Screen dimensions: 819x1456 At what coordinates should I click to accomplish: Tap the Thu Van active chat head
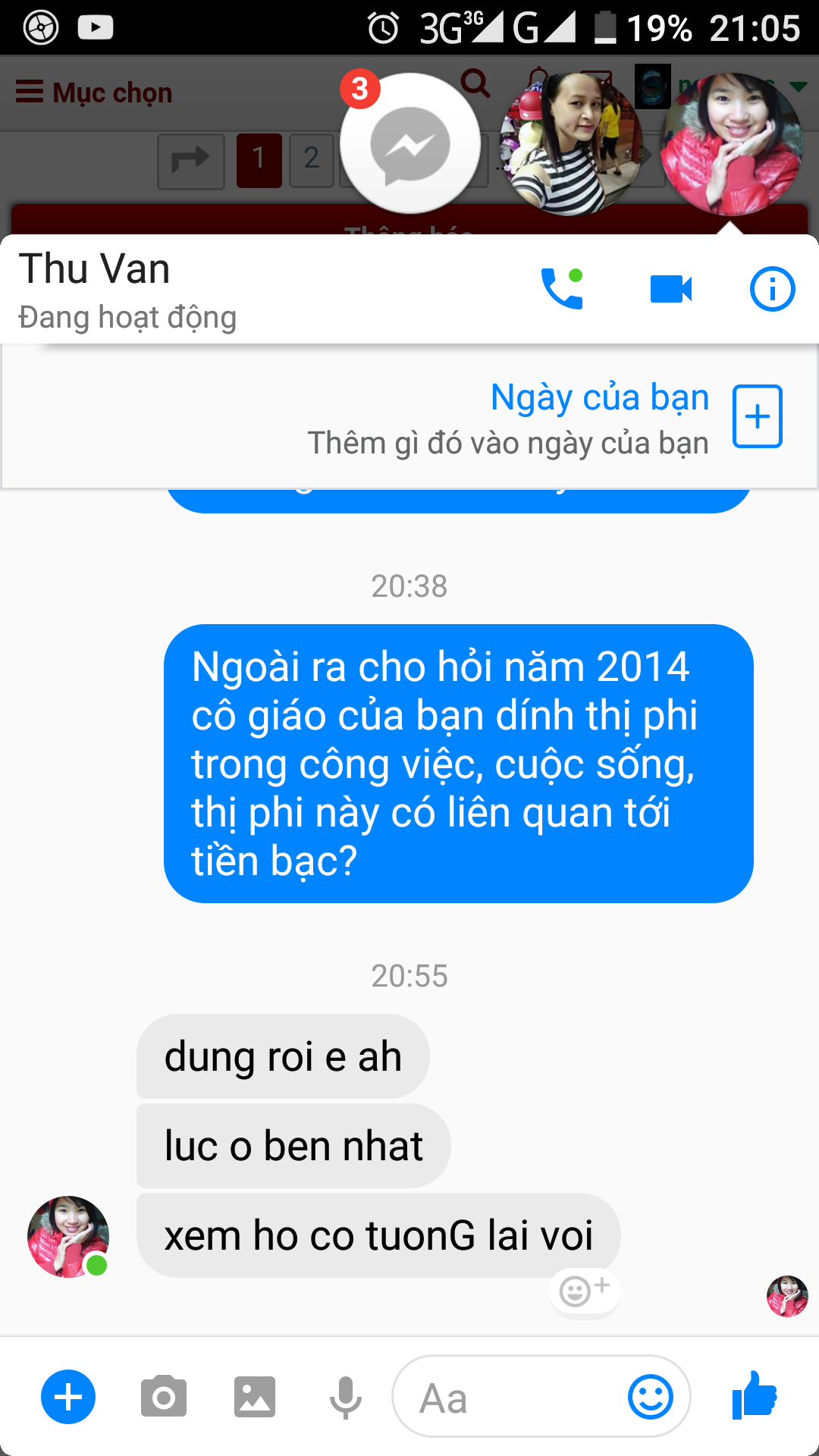point(731,144)
